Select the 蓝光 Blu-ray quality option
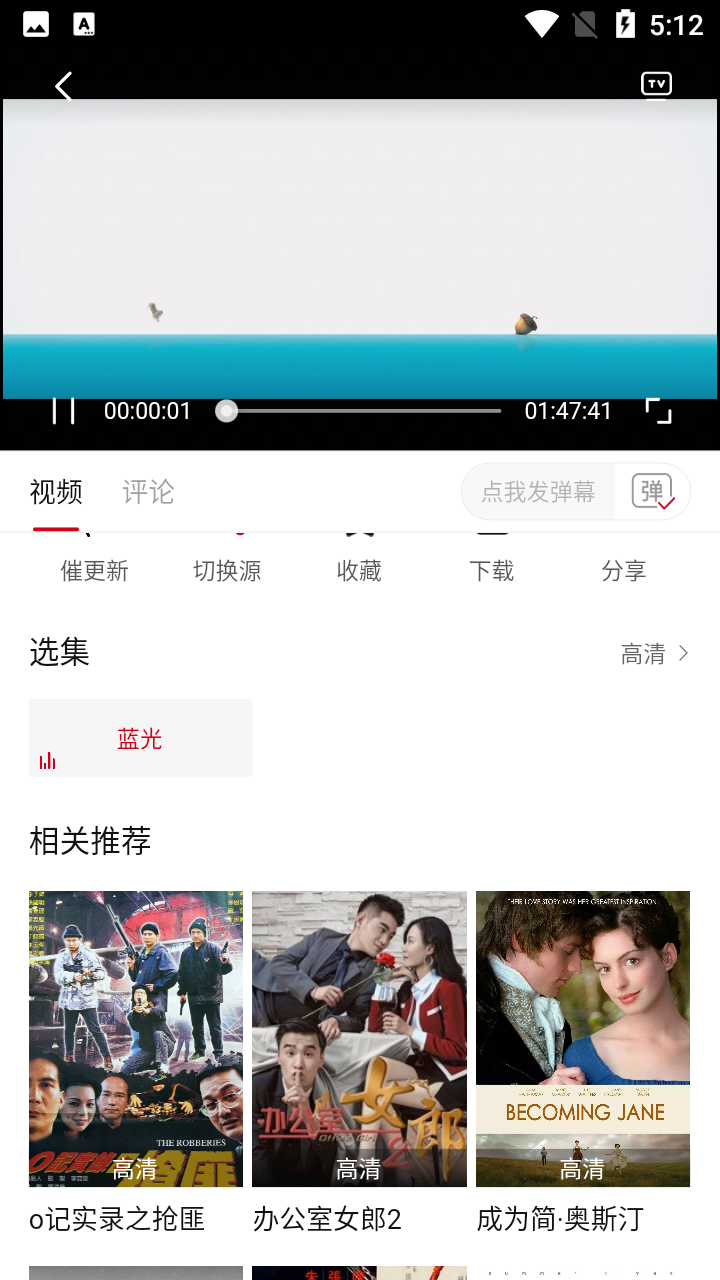Image resolution: width=720 pixels, height=1280 pixels. tap(140, 737)
